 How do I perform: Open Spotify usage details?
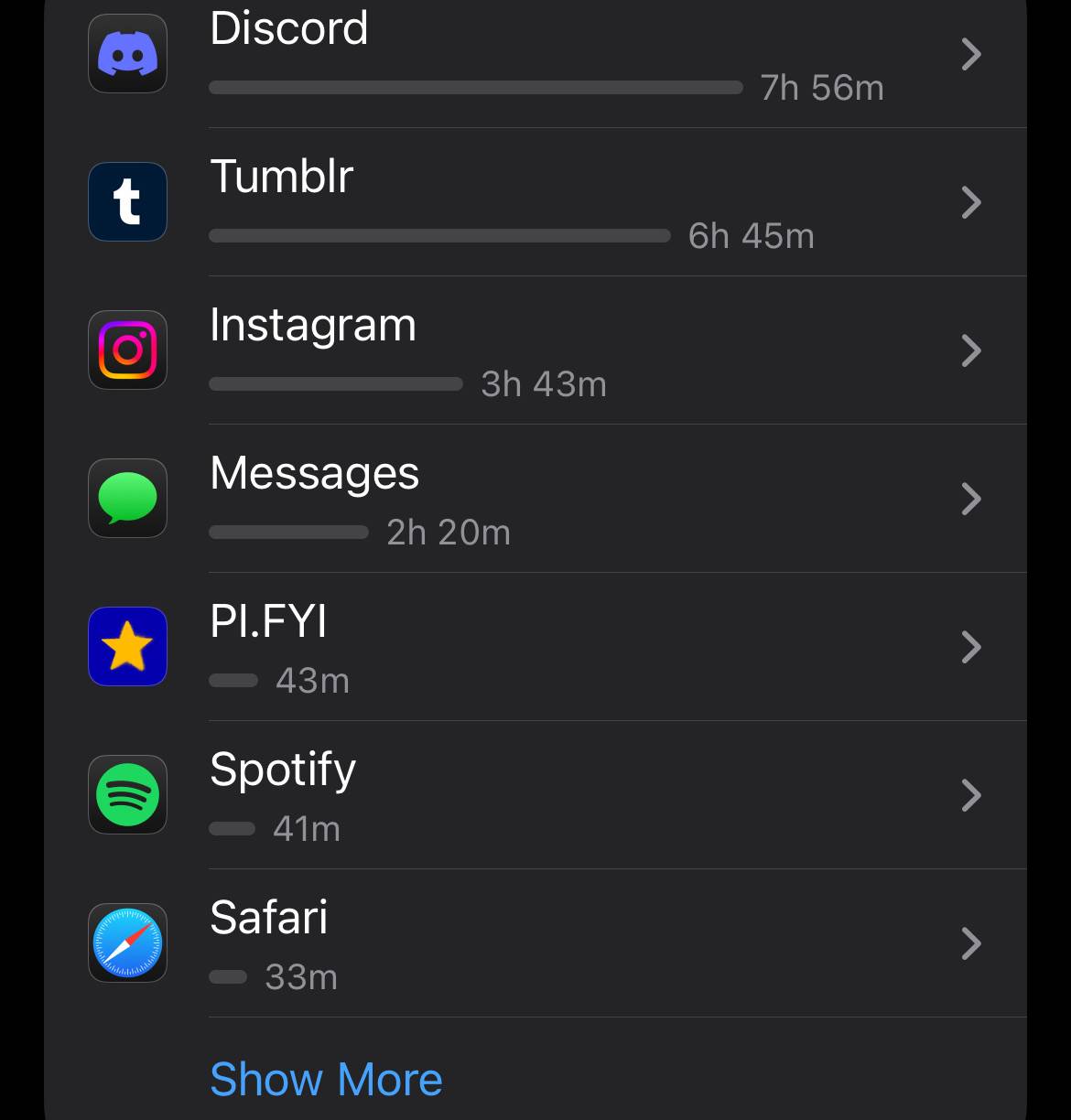(535, 795)
